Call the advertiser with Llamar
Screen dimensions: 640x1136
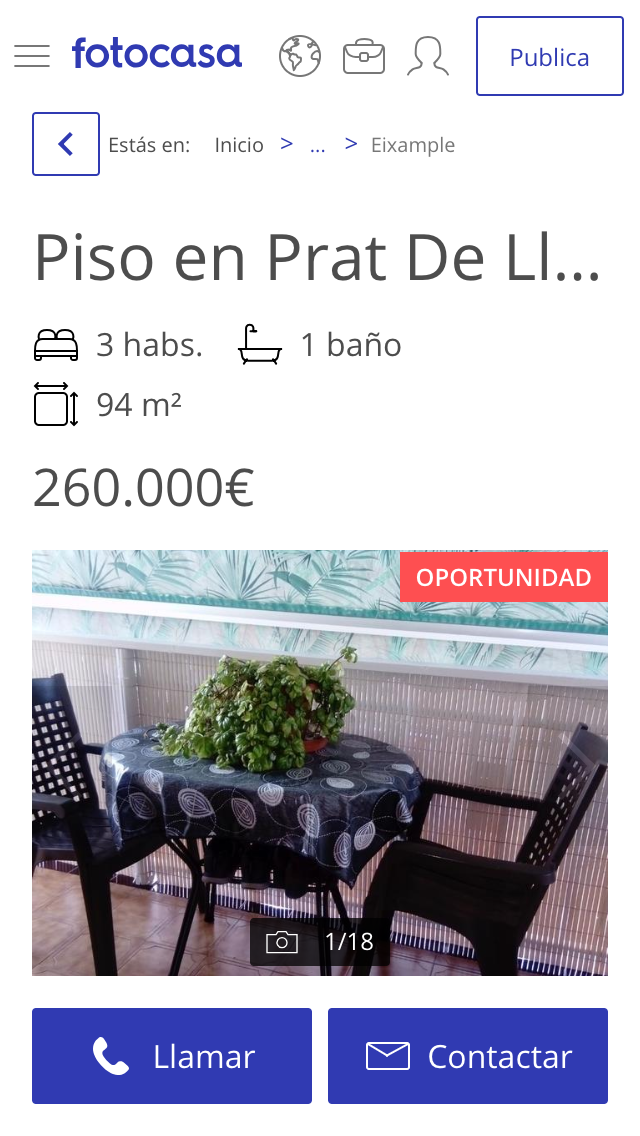click(x=172, y=1056)
